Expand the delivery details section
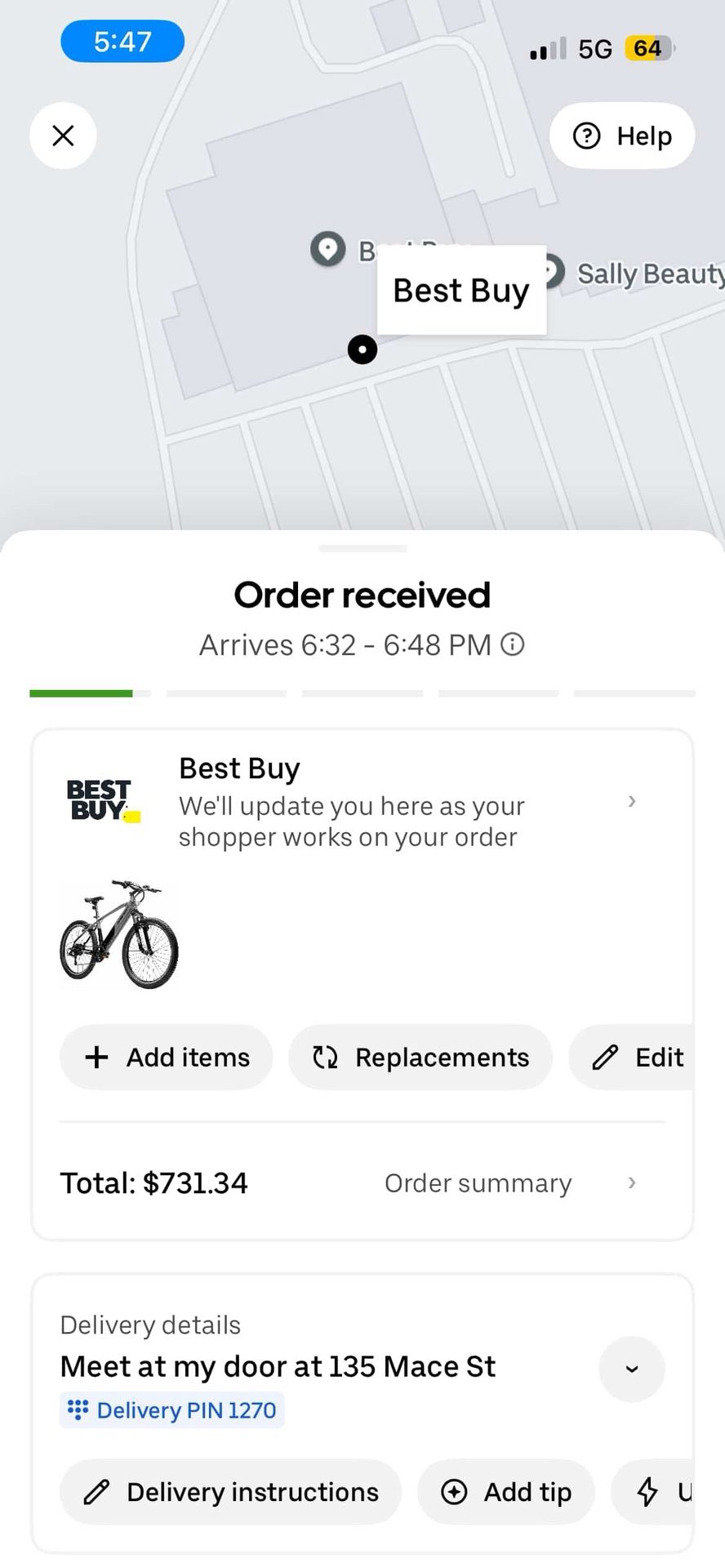 pos(632,1369)
